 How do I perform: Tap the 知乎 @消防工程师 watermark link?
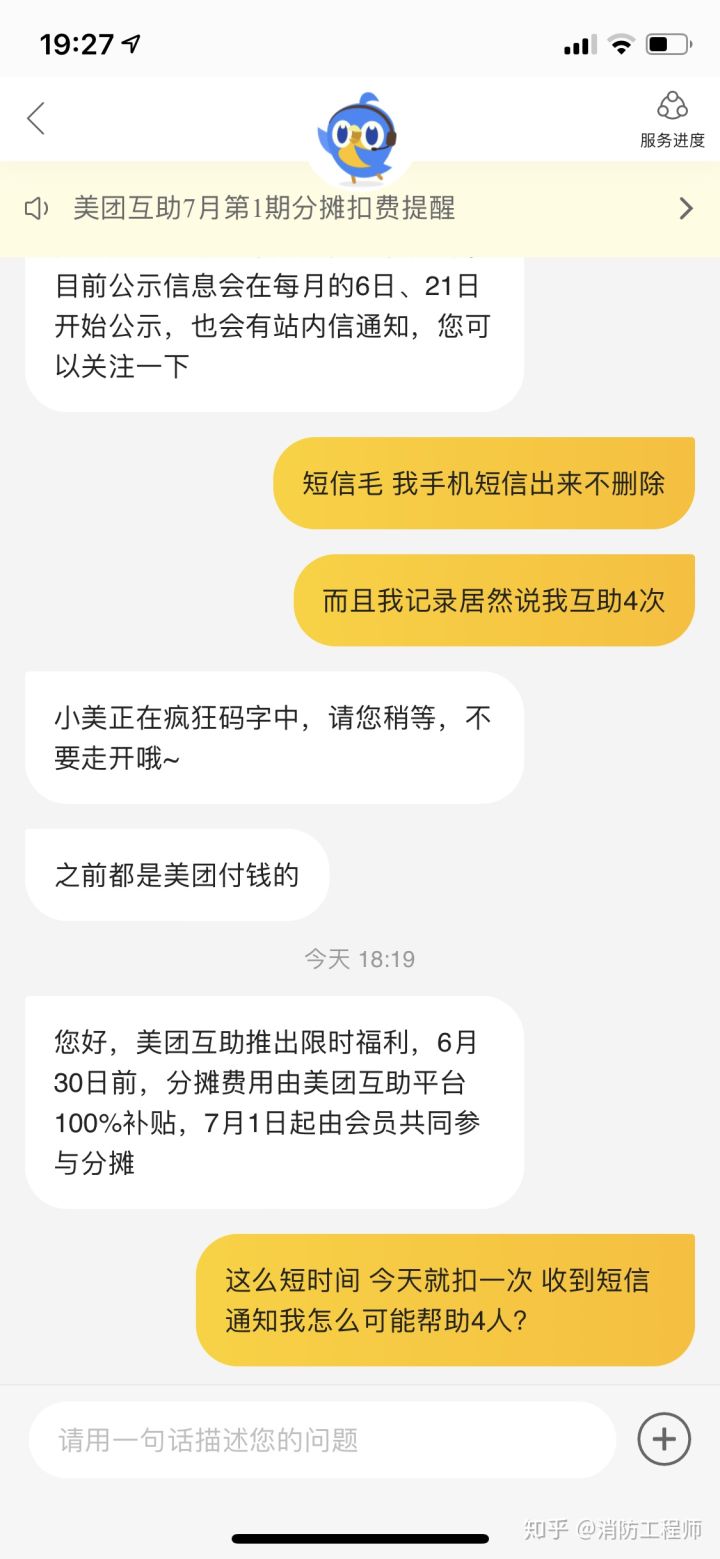pyautogui.click(x=613, y=1528)
